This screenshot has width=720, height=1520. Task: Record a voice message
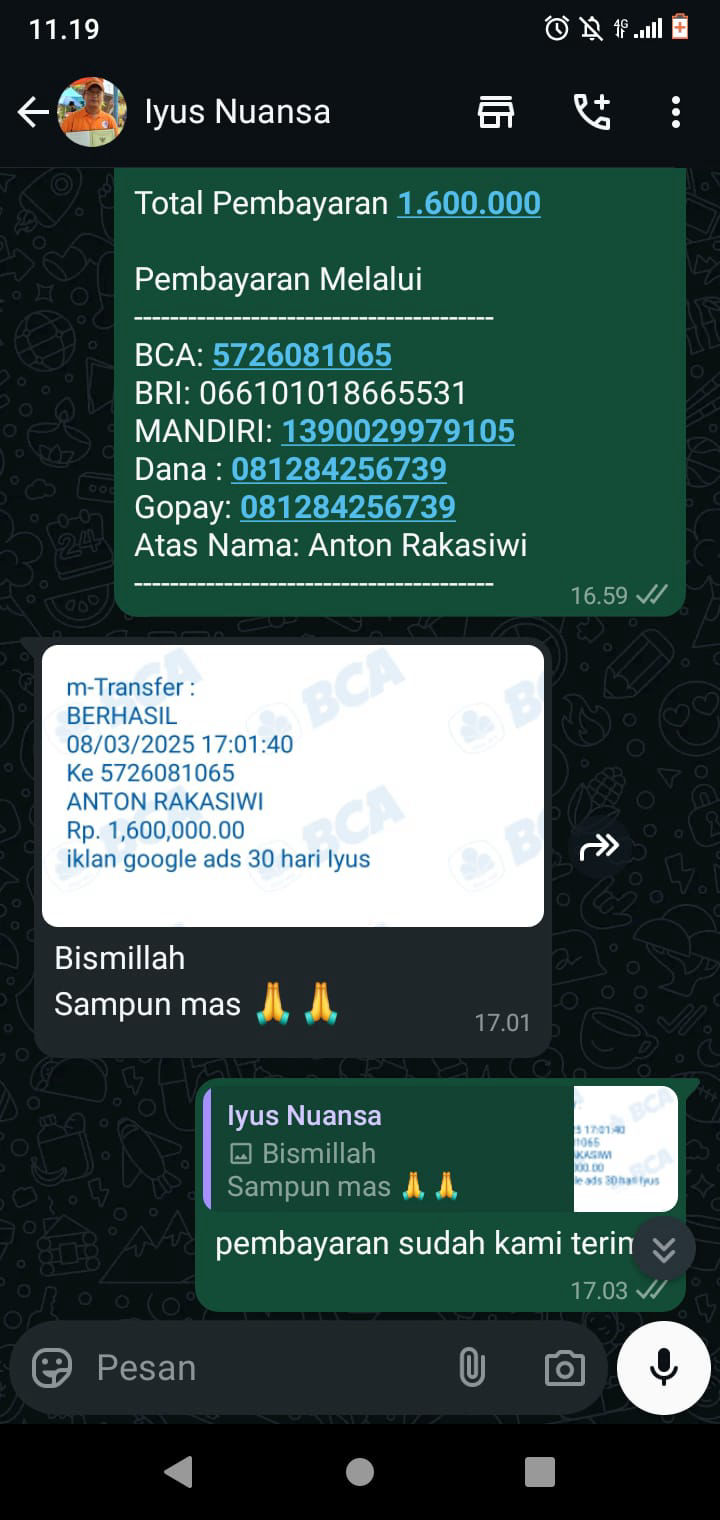click(x=663, y=1367)
